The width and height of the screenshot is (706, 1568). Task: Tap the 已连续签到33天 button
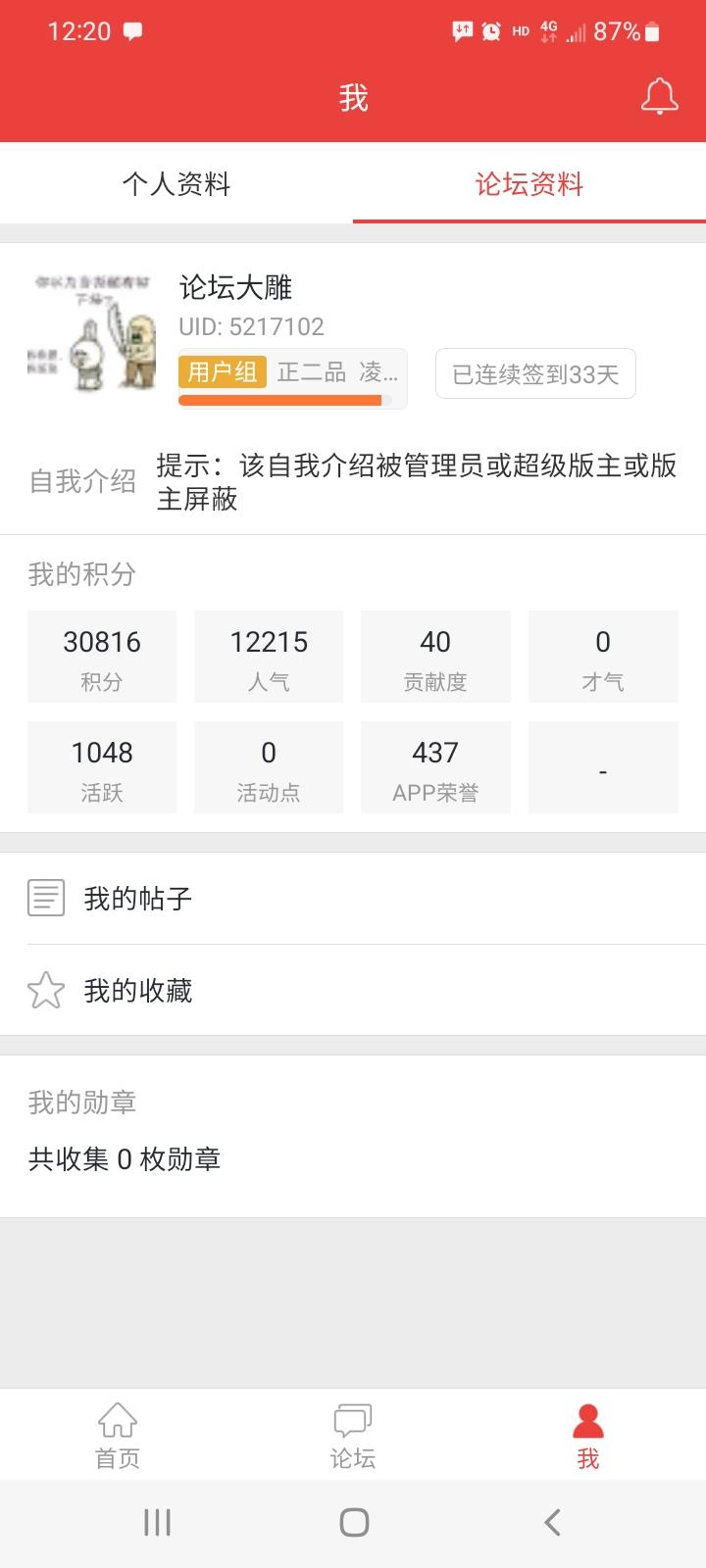[x=535, y=374]
